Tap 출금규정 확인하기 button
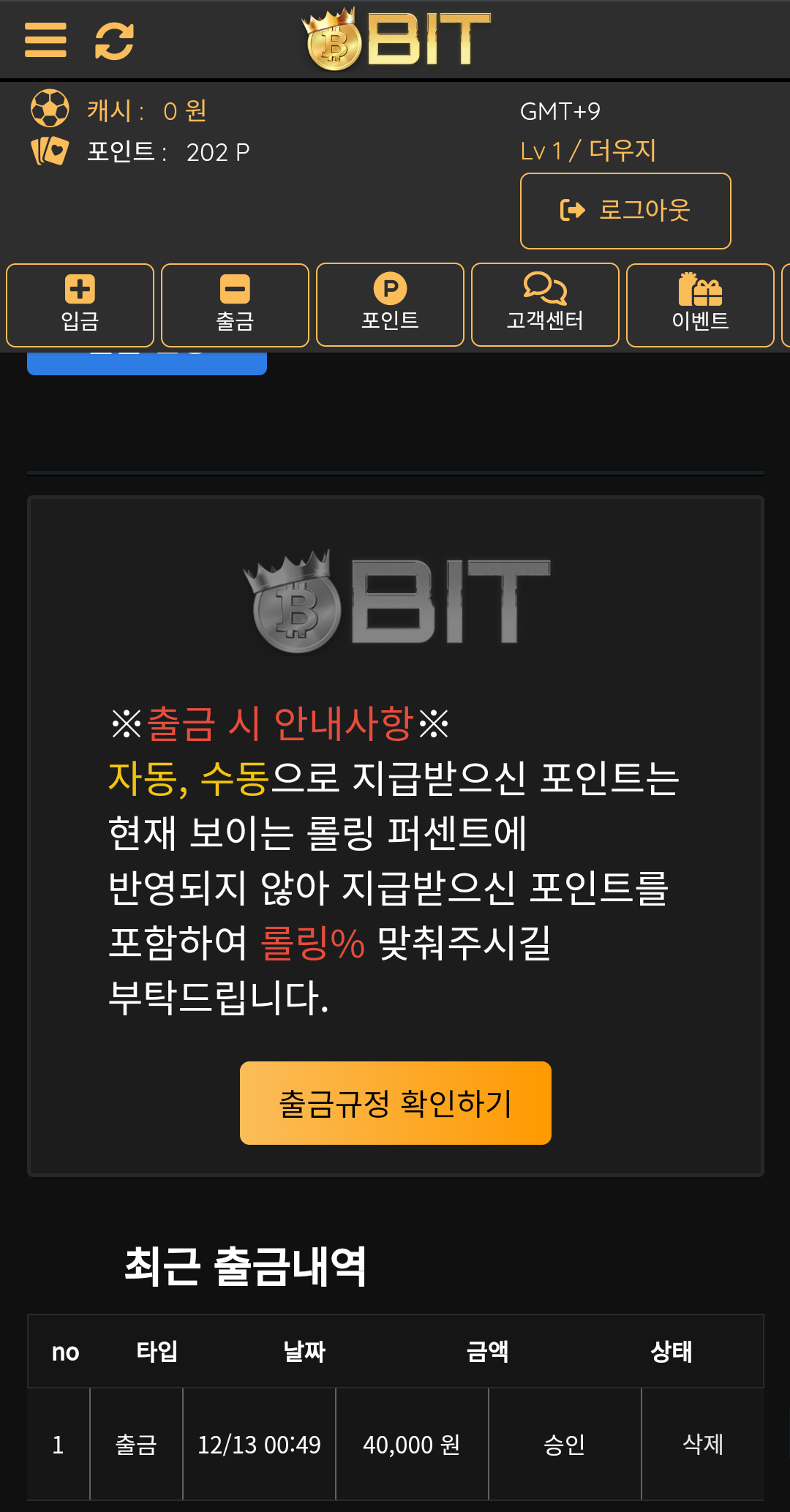Screen dimensions: 790x1512 coord(395,1102)
